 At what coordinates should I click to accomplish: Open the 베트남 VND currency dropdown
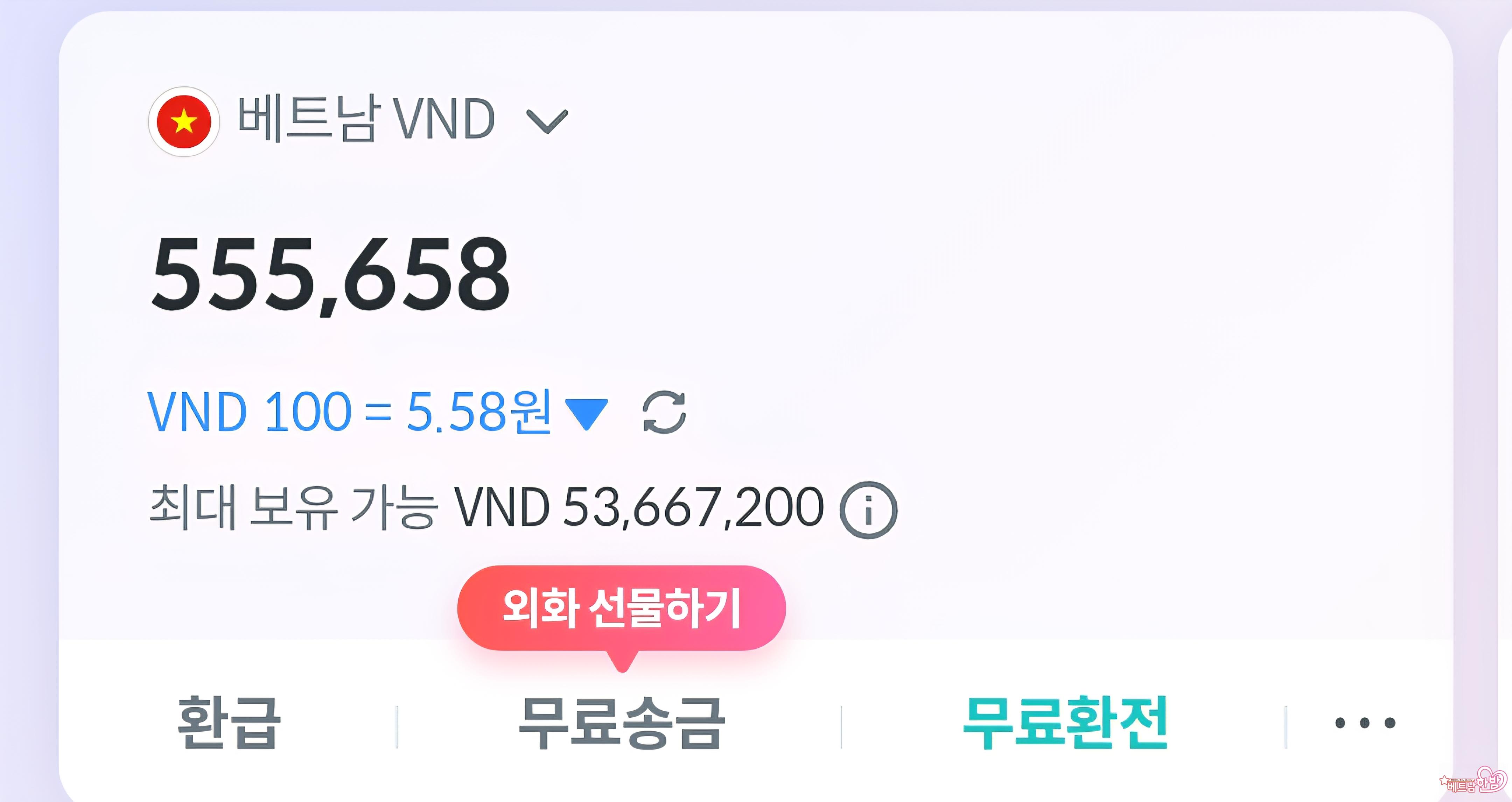[546, 121]
